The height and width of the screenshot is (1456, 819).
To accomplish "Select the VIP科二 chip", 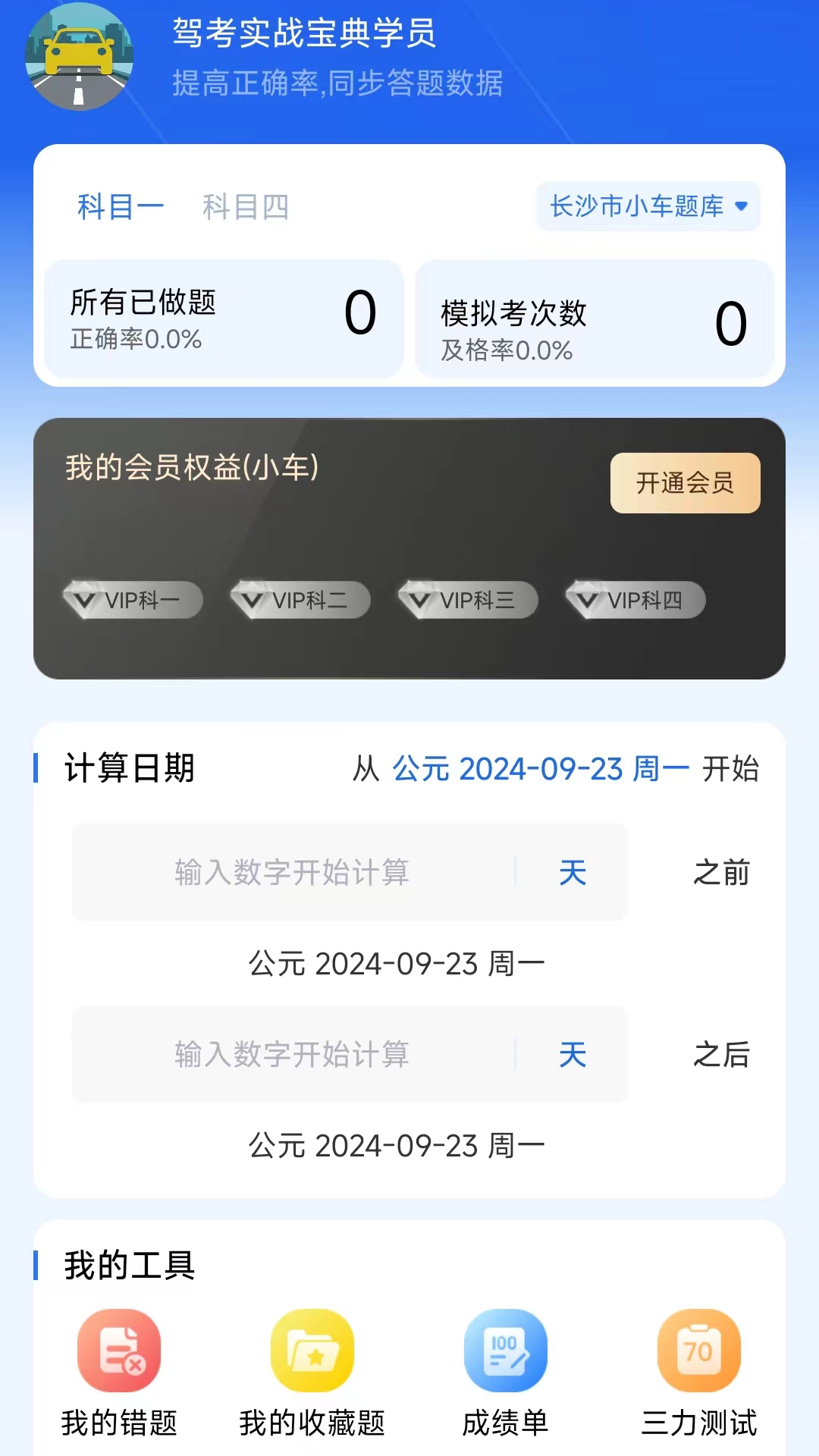I will (301, 601).
